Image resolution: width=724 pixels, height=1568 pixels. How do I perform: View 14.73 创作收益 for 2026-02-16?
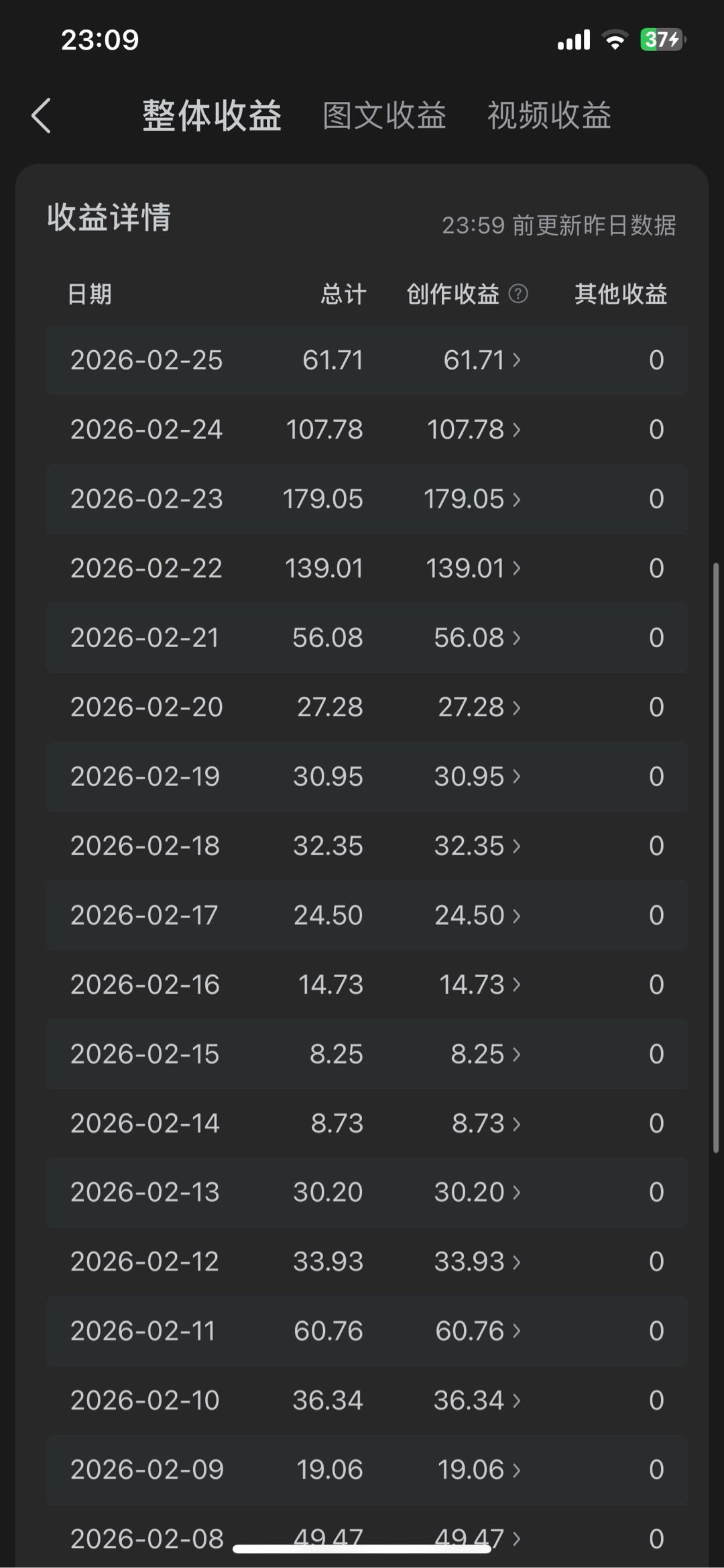(x=479, y=985)
